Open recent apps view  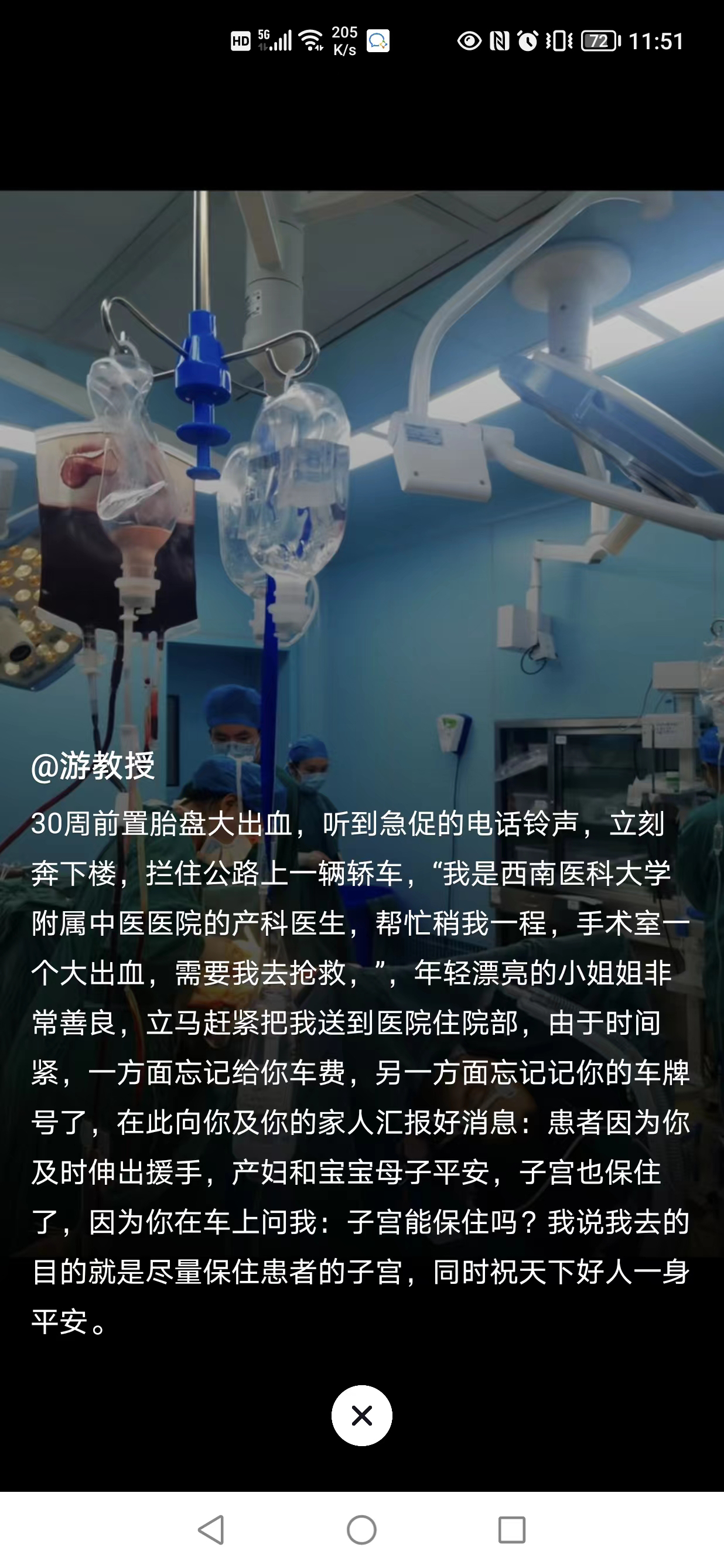point(511,1530)
